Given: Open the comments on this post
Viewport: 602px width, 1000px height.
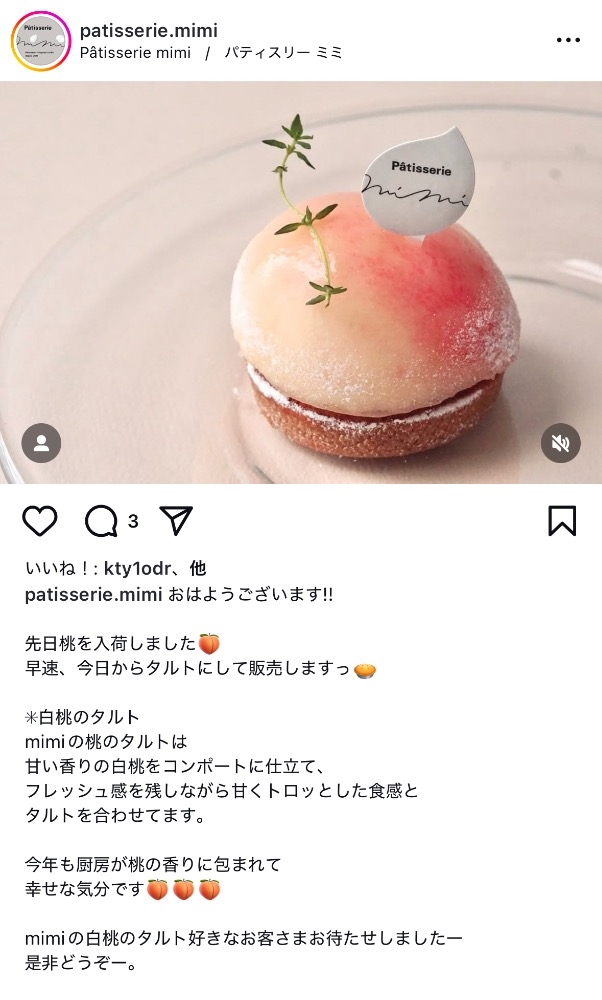Looking at the screenshot, I should 102,521.
